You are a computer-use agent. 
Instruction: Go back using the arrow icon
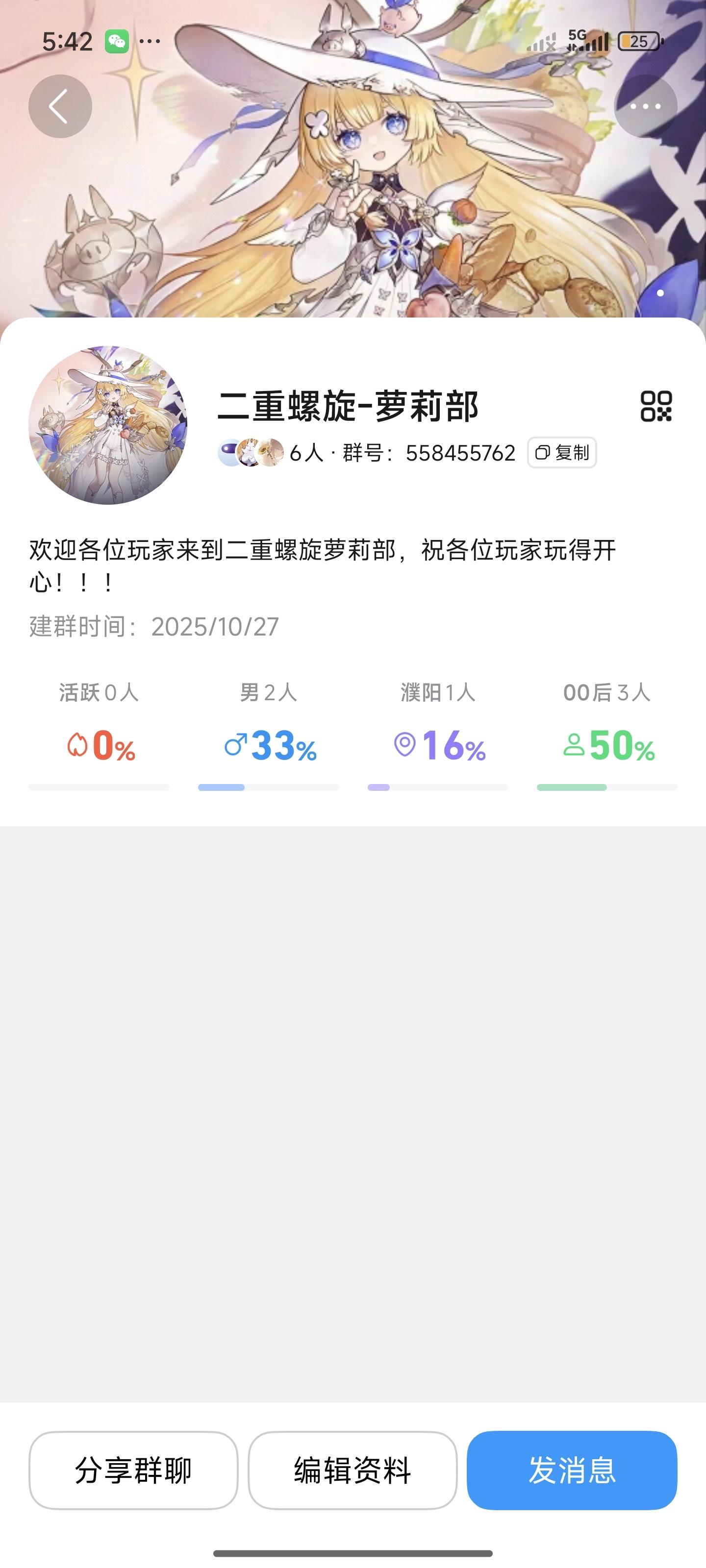[x=60, y=106]
